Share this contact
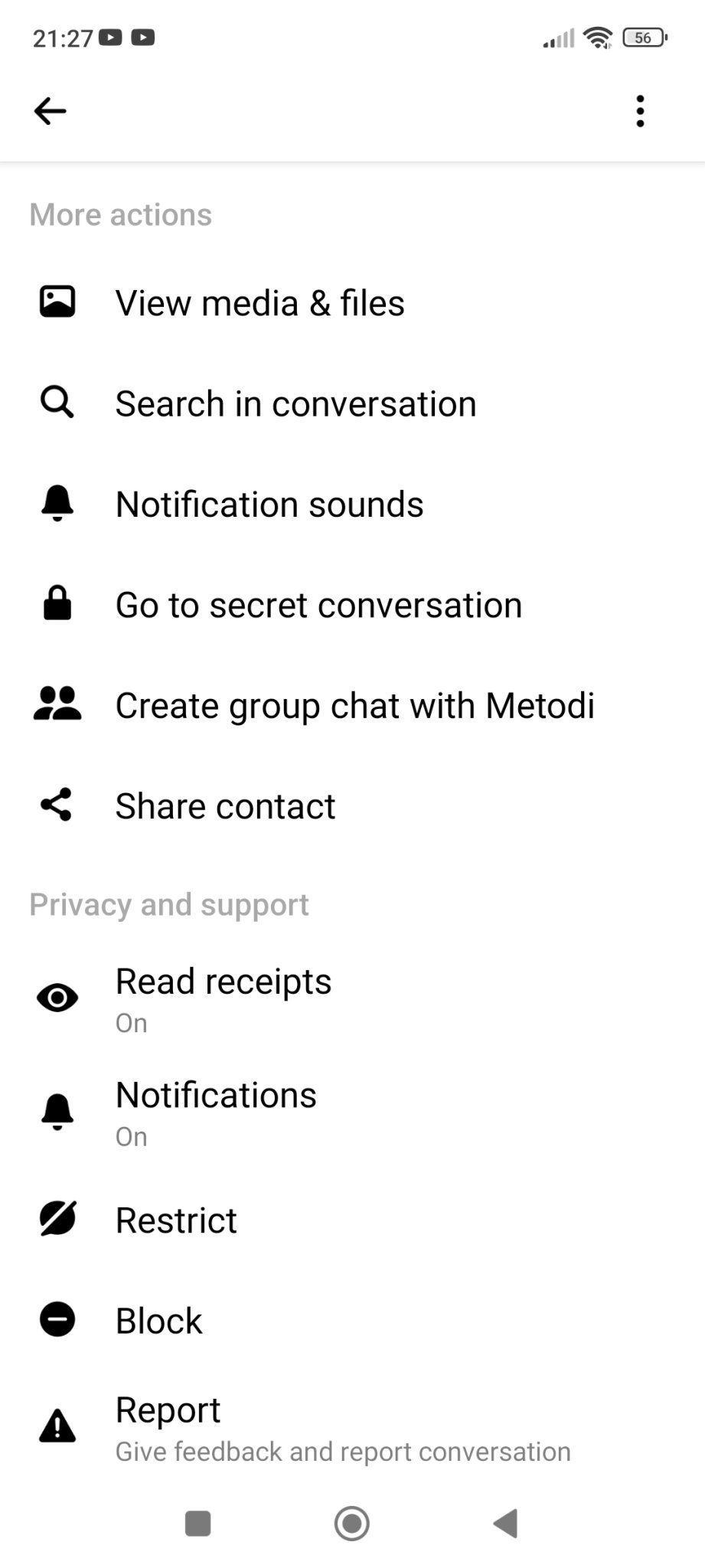Viewport: 705px width, 1568px height. click(x=225, y=805)
